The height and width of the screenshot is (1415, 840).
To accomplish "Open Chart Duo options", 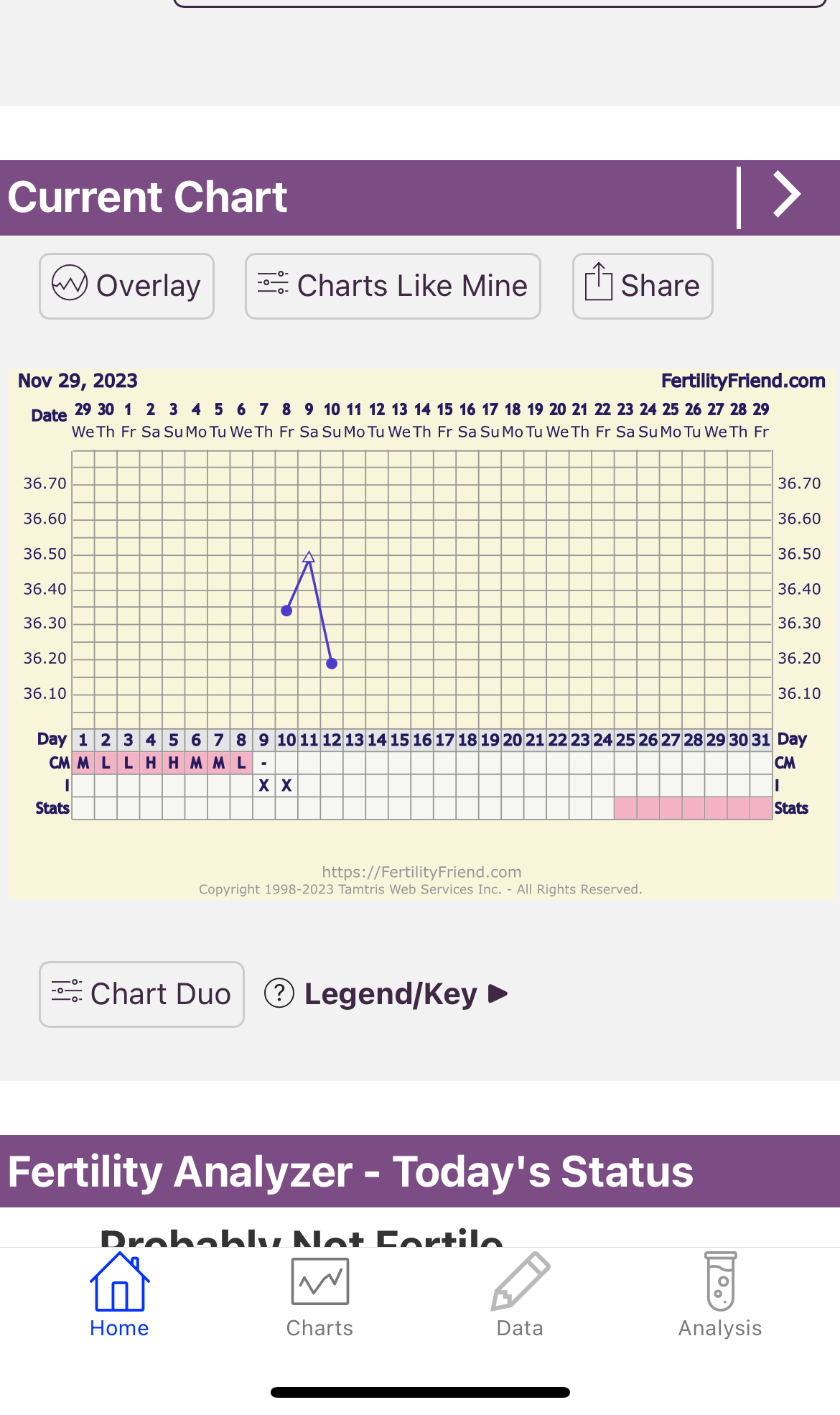I will 141,994.
